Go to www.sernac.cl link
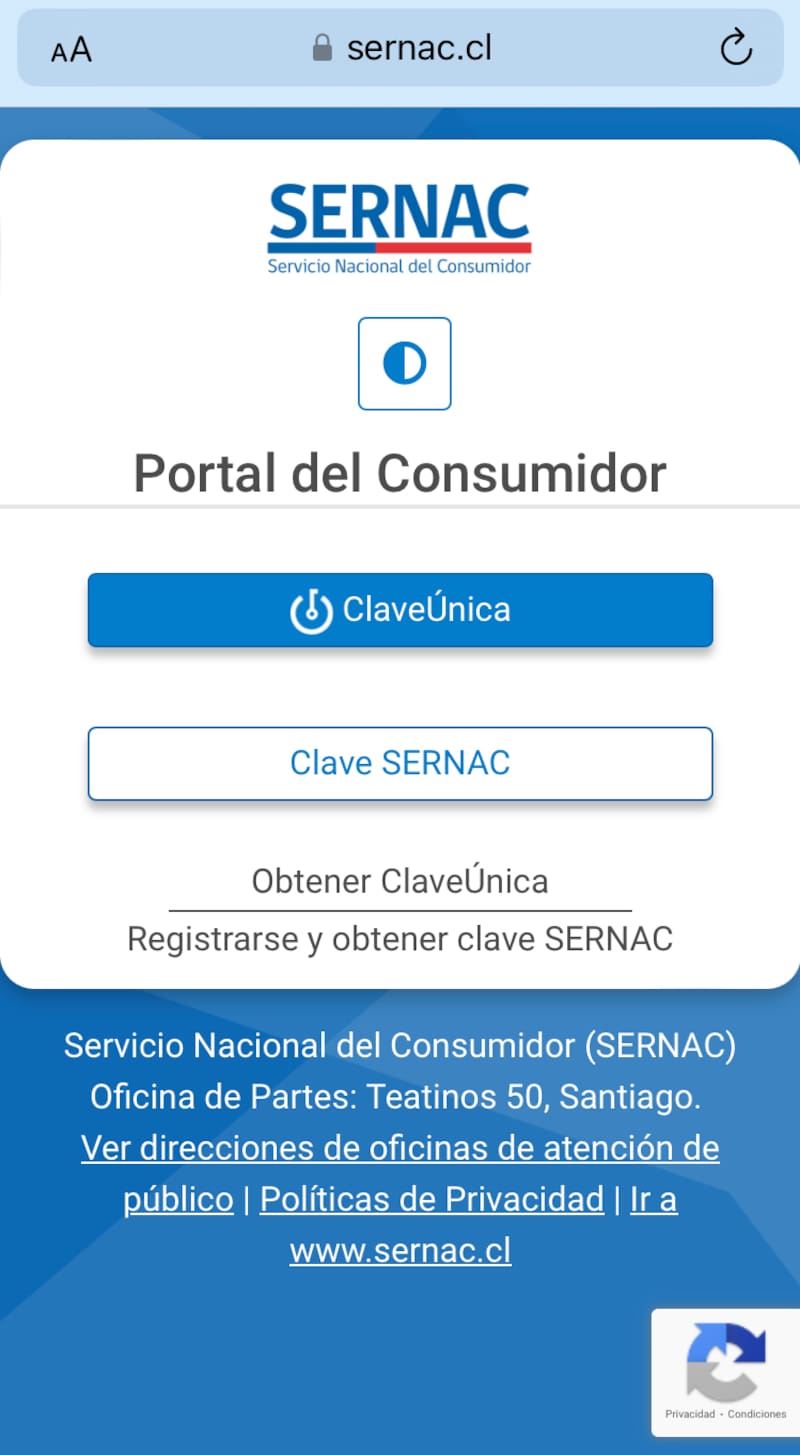This screenshot has width=800, height=1455. pyautogui.click(x=400, y=1250)
